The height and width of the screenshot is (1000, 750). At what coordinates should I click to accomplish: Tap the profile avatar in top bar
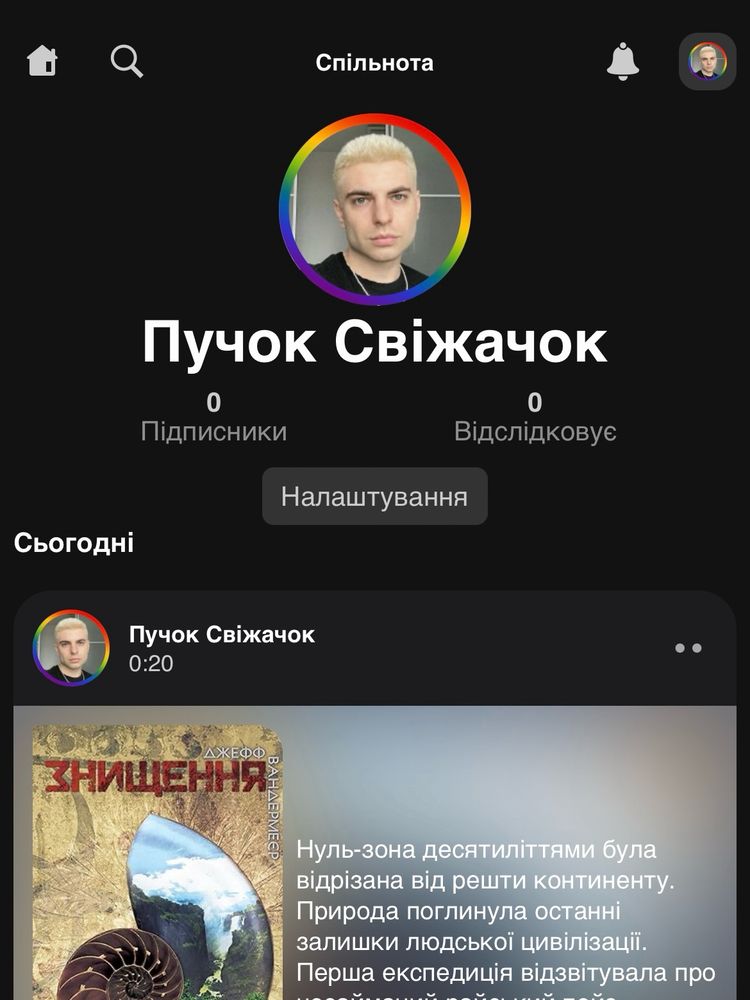click(x=707, y=61)
